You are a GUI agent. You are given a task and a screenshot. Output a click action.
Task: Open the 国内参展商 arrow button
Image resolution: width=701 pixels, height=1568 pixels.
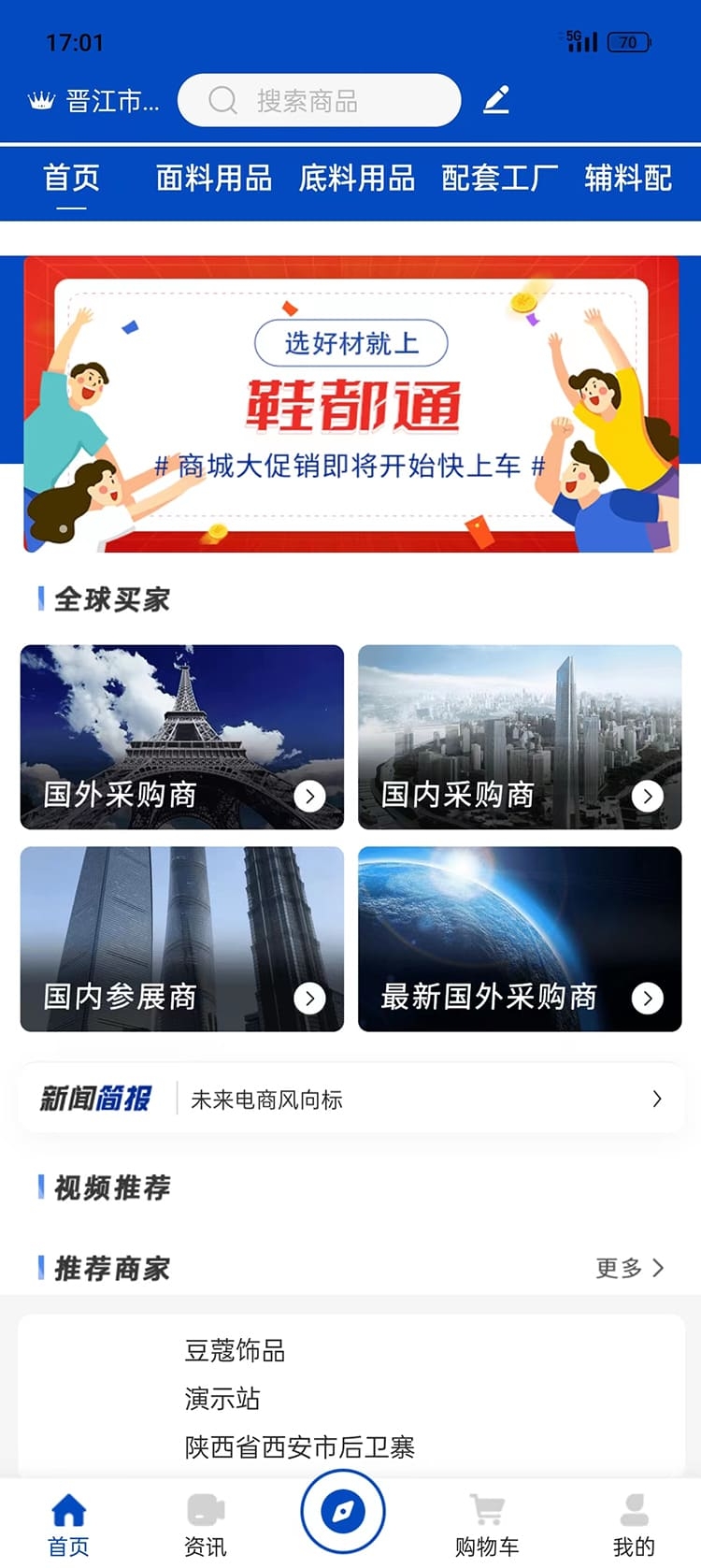pos(309,999)
